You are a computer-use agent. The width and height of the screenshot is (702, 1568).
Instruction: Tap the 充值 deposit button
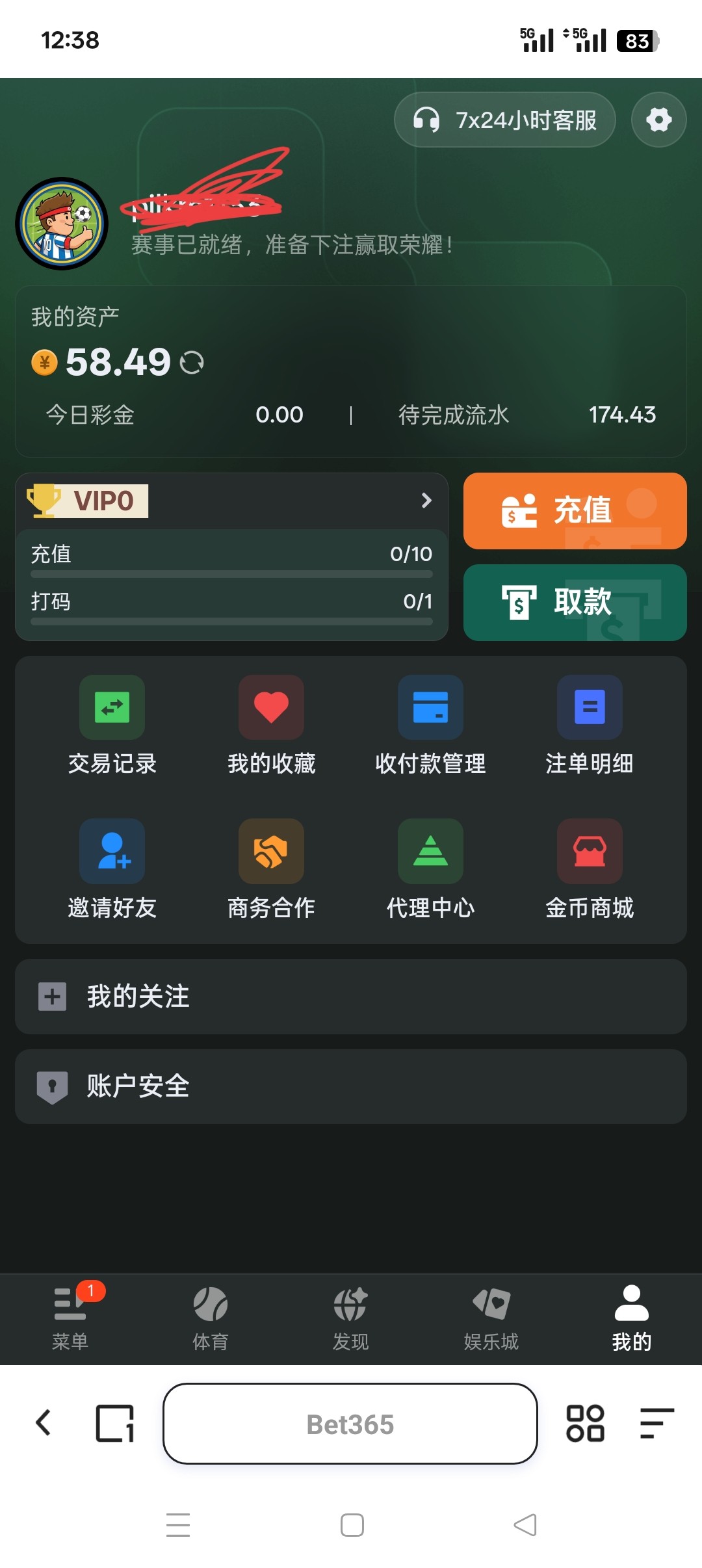[x=575, y=510]
